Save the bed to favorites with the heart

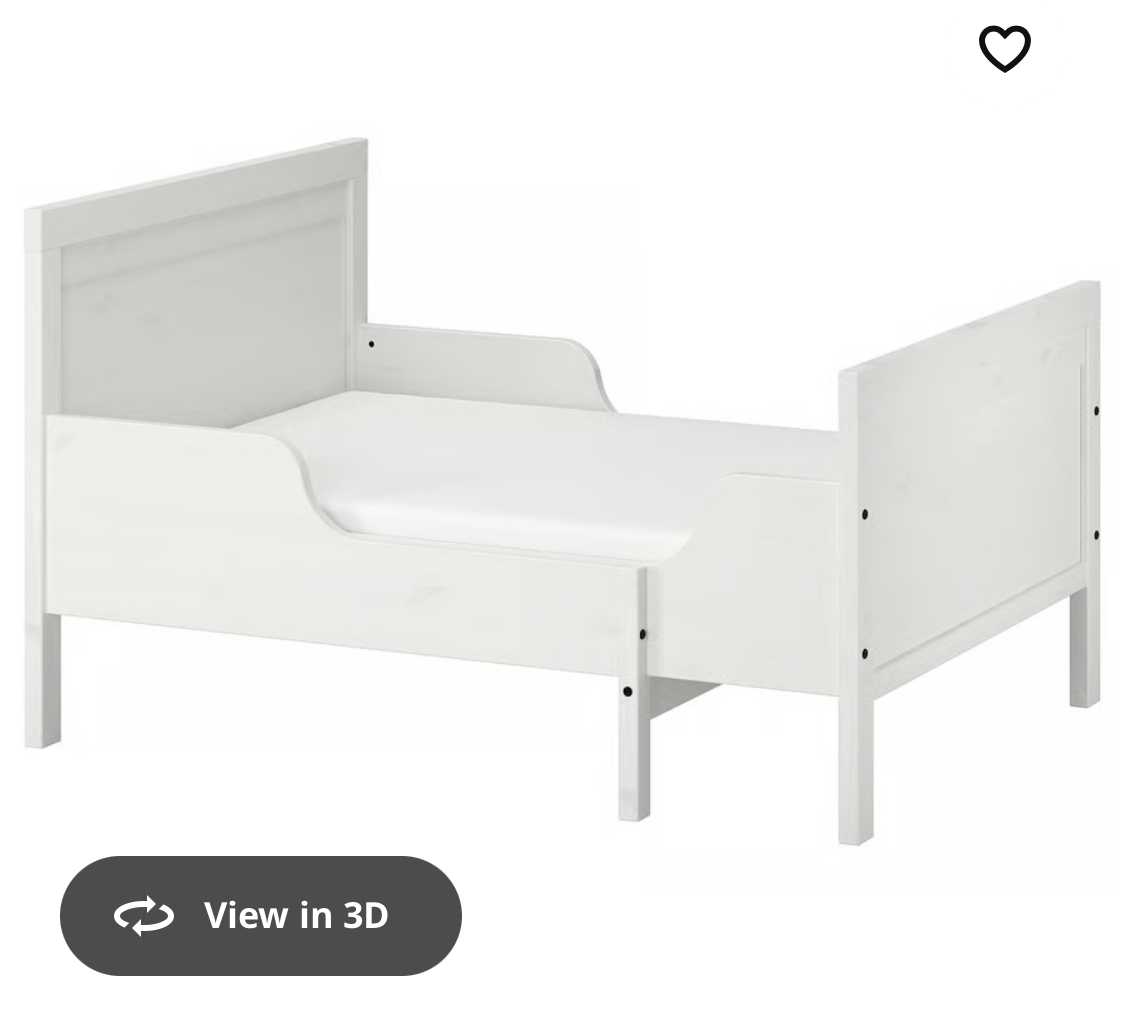[1004, 48]
